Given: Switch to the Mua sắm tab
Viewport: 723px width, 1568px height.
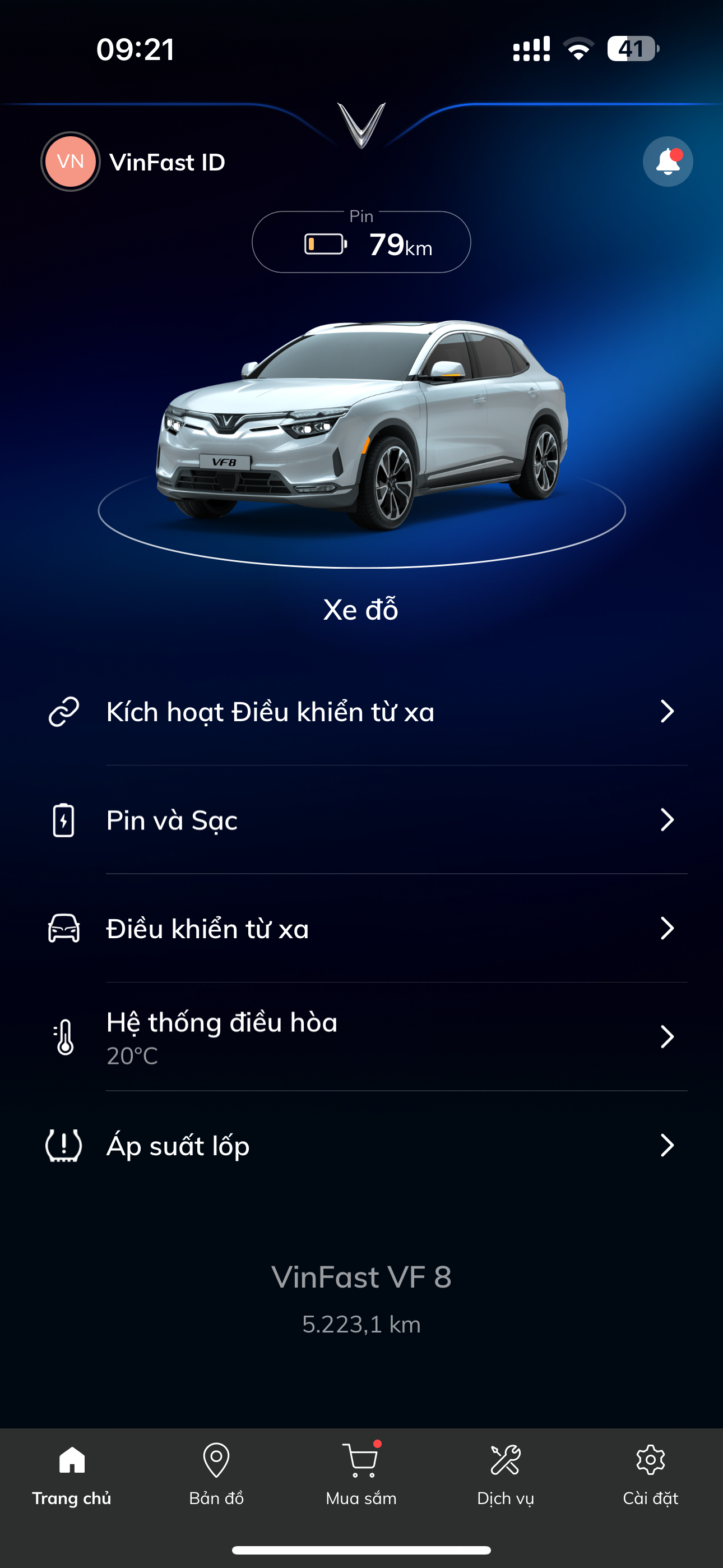Looking at the screenshot, I should click(x=361, y=1473).
